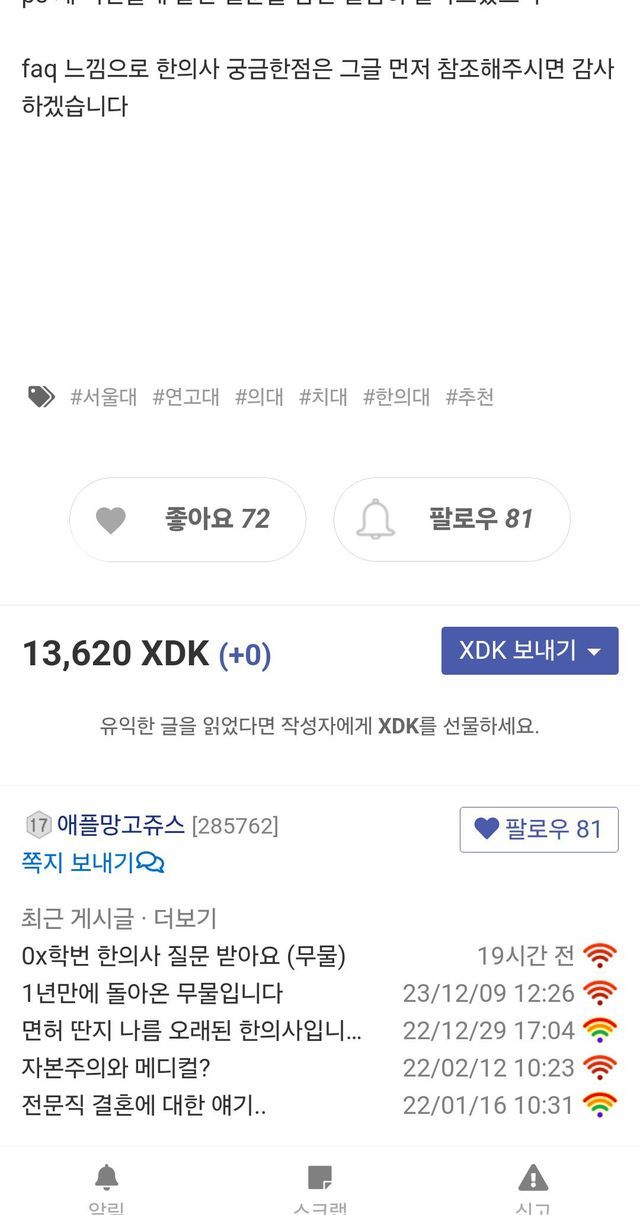The height and width of the screenshot is (1215, 640).
Task: Open the #의대 hashtag
Action: pyautogui.click(x=259, y=397)
